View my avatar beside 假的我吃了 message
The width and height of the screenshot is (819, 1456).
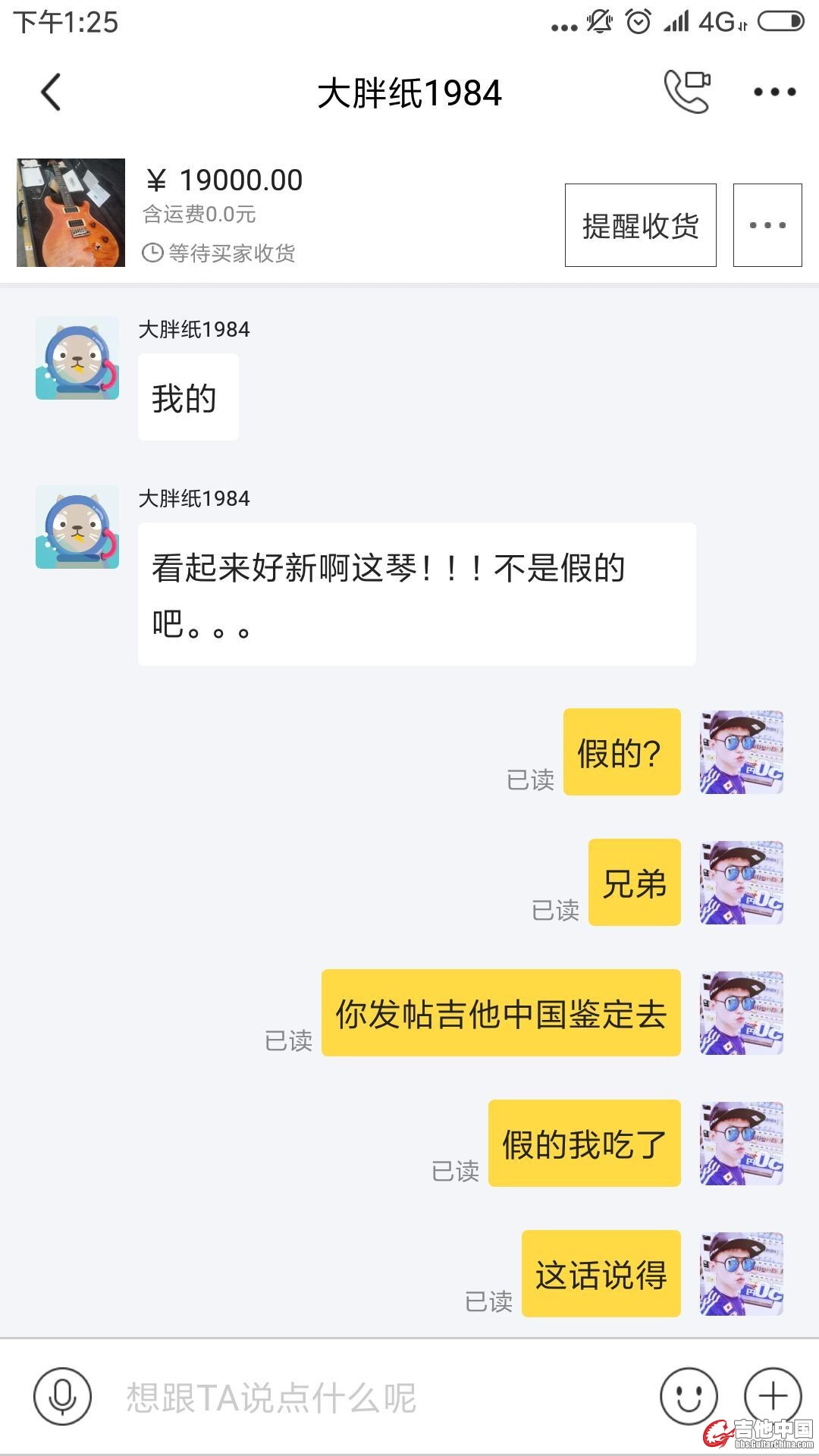click(x=741, y=1144)
